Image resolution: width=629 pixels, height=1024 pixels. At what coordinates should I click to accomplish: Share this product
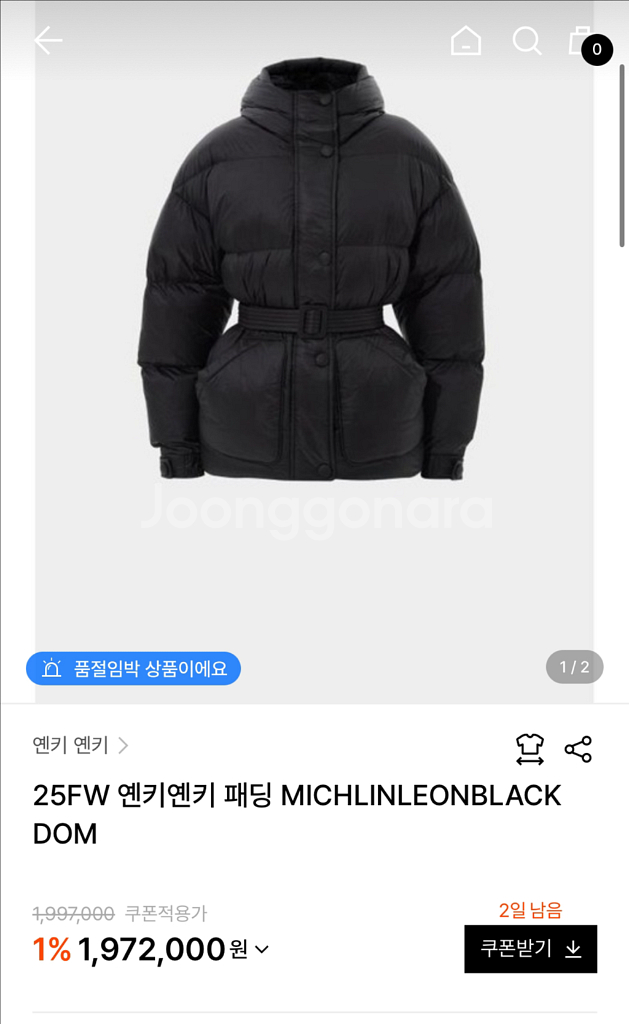coord(578,749)
